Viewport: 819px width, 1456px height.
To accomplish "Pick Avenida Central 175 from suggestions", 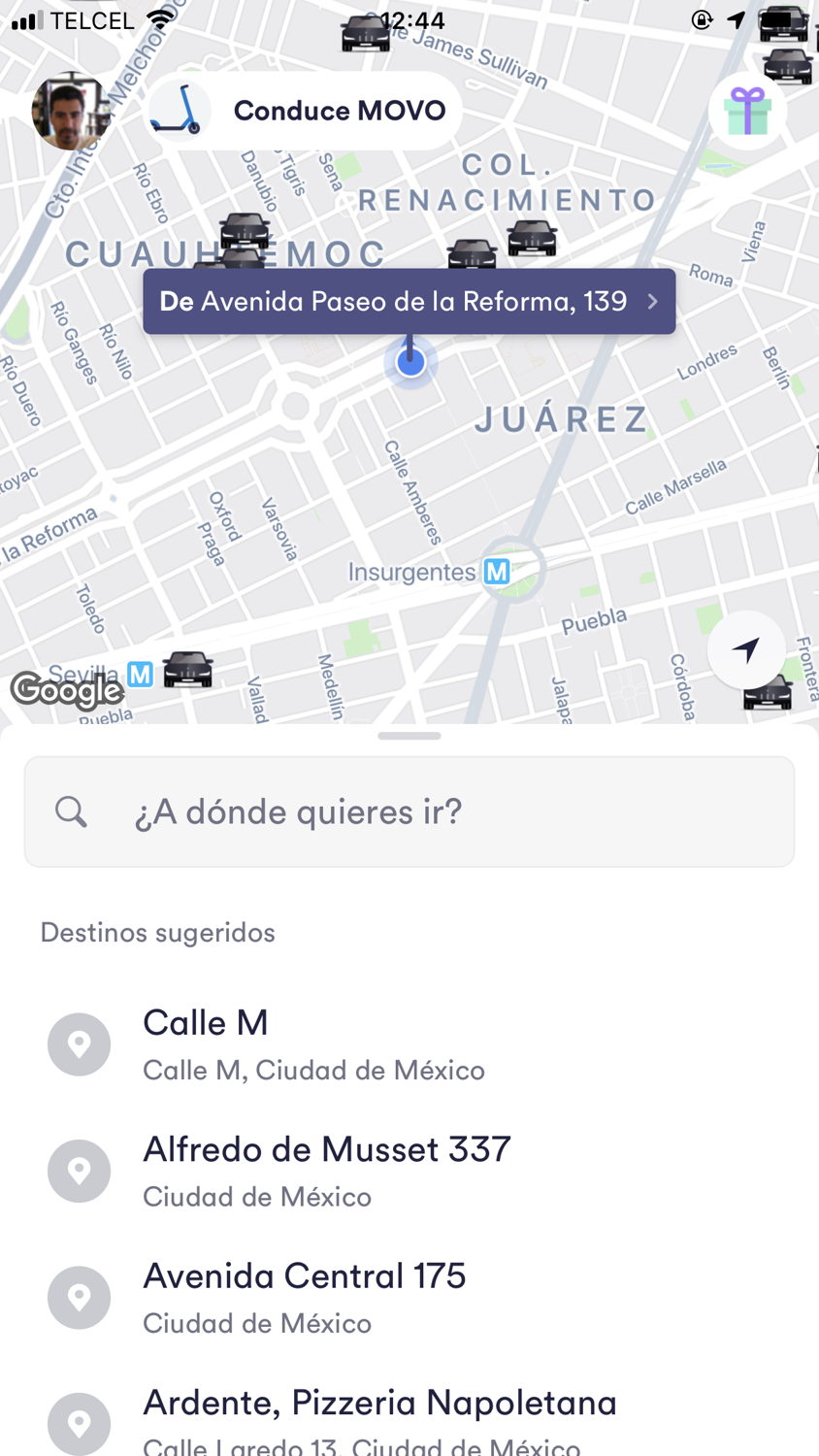I will pyautogui.click(x=304, y=1297).
